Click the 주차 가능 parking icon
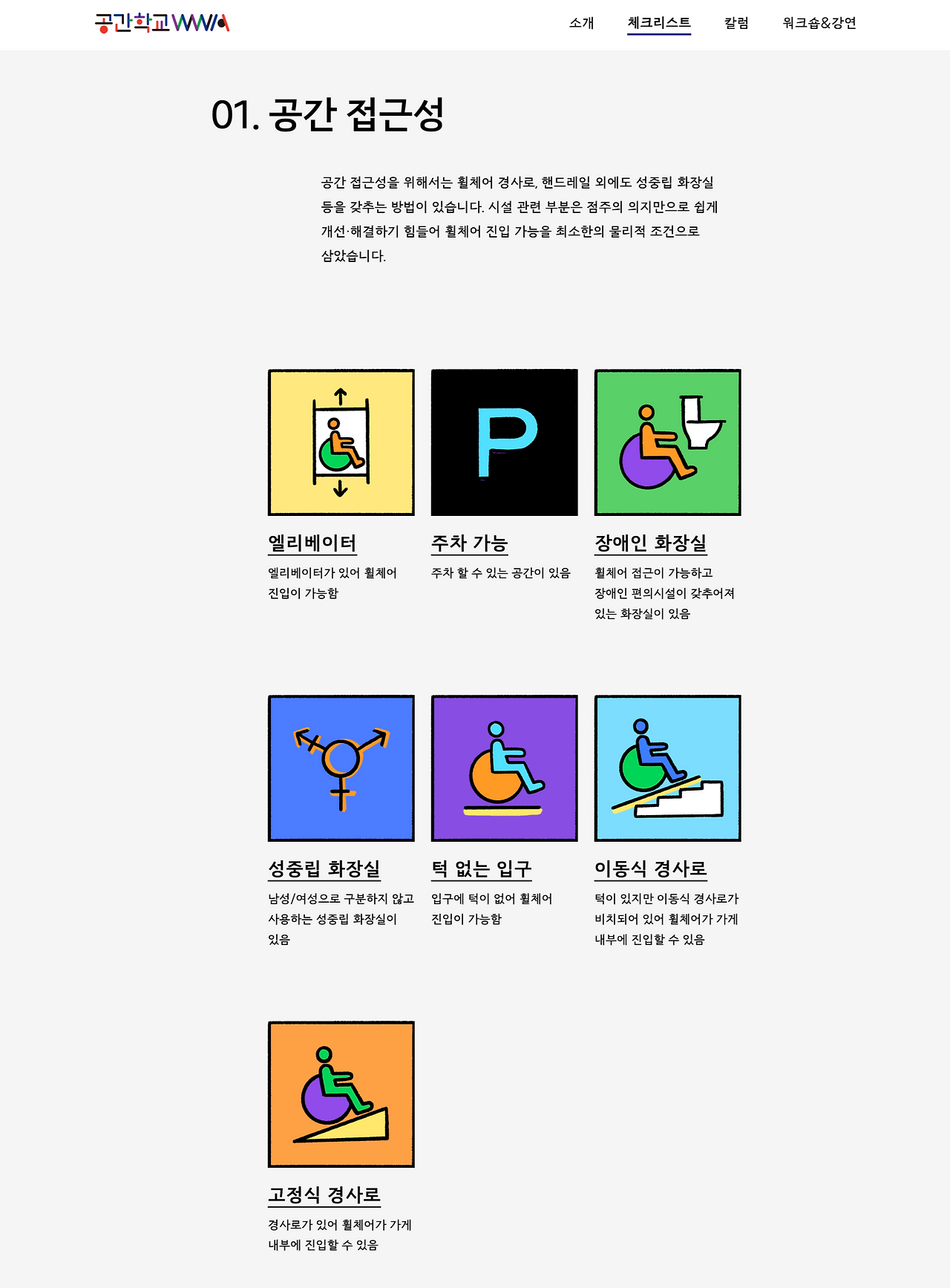This screenshot has height=1288, width=950. (x=503, y=442)
